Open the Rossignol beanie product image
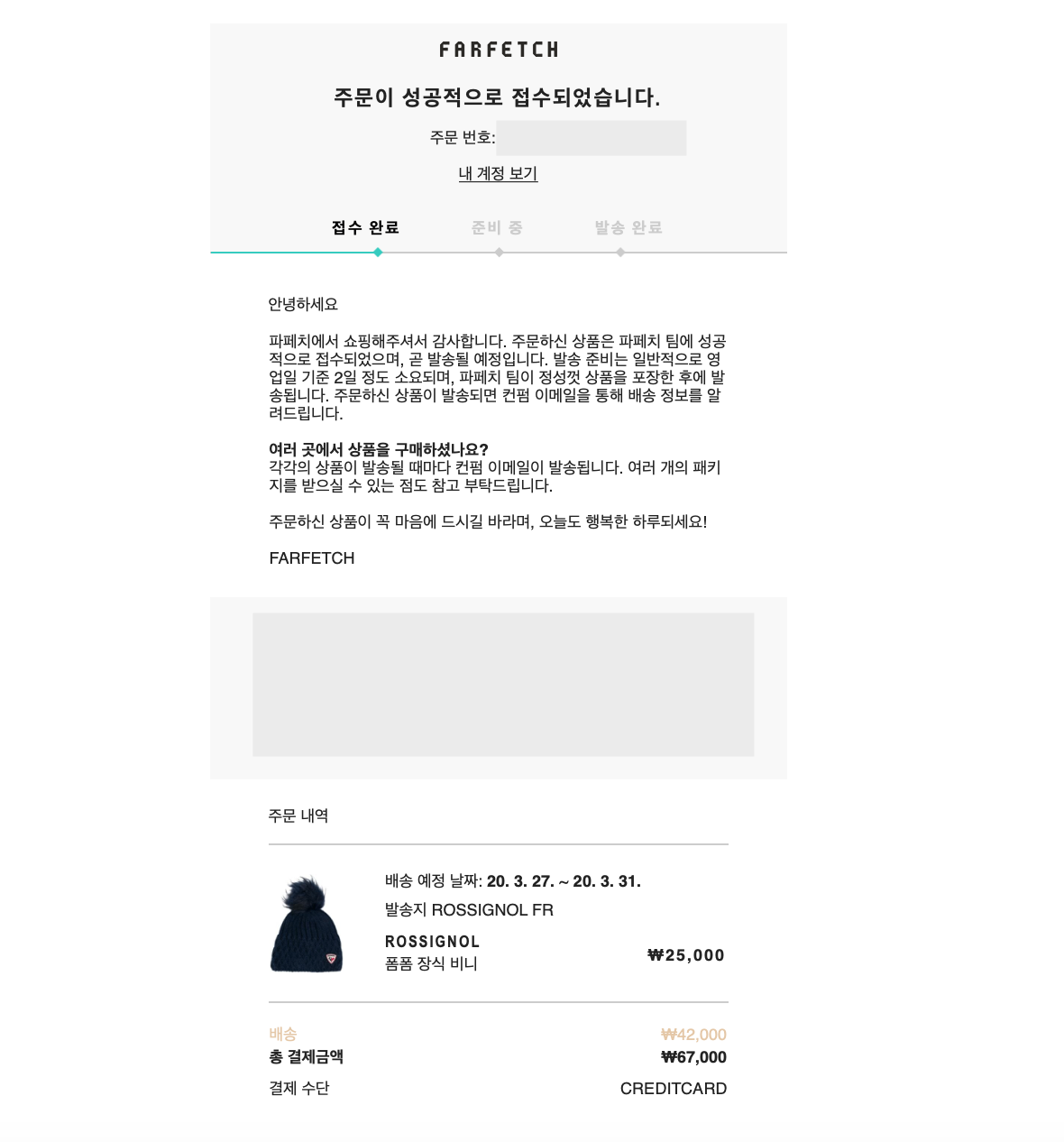 point(307,924)
